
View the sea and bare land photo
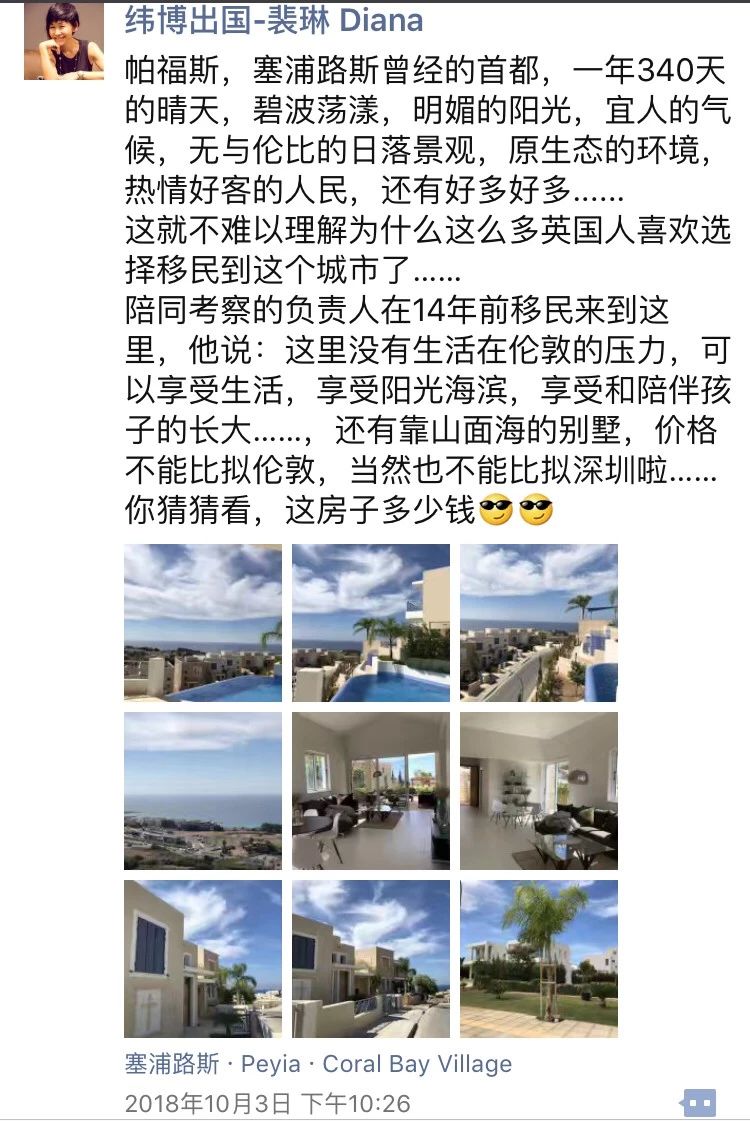tap(203, 791)
